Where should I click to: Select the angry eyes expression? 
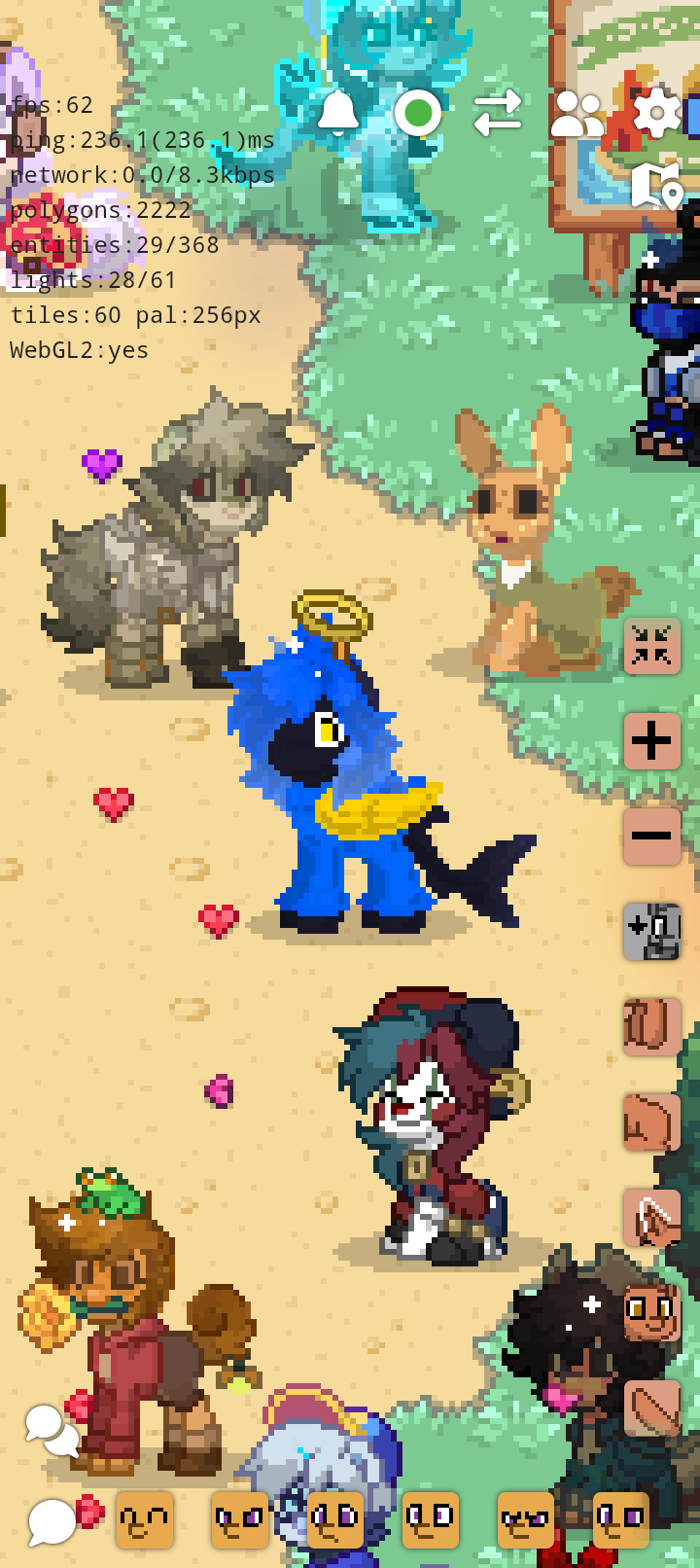[240, 1520]
